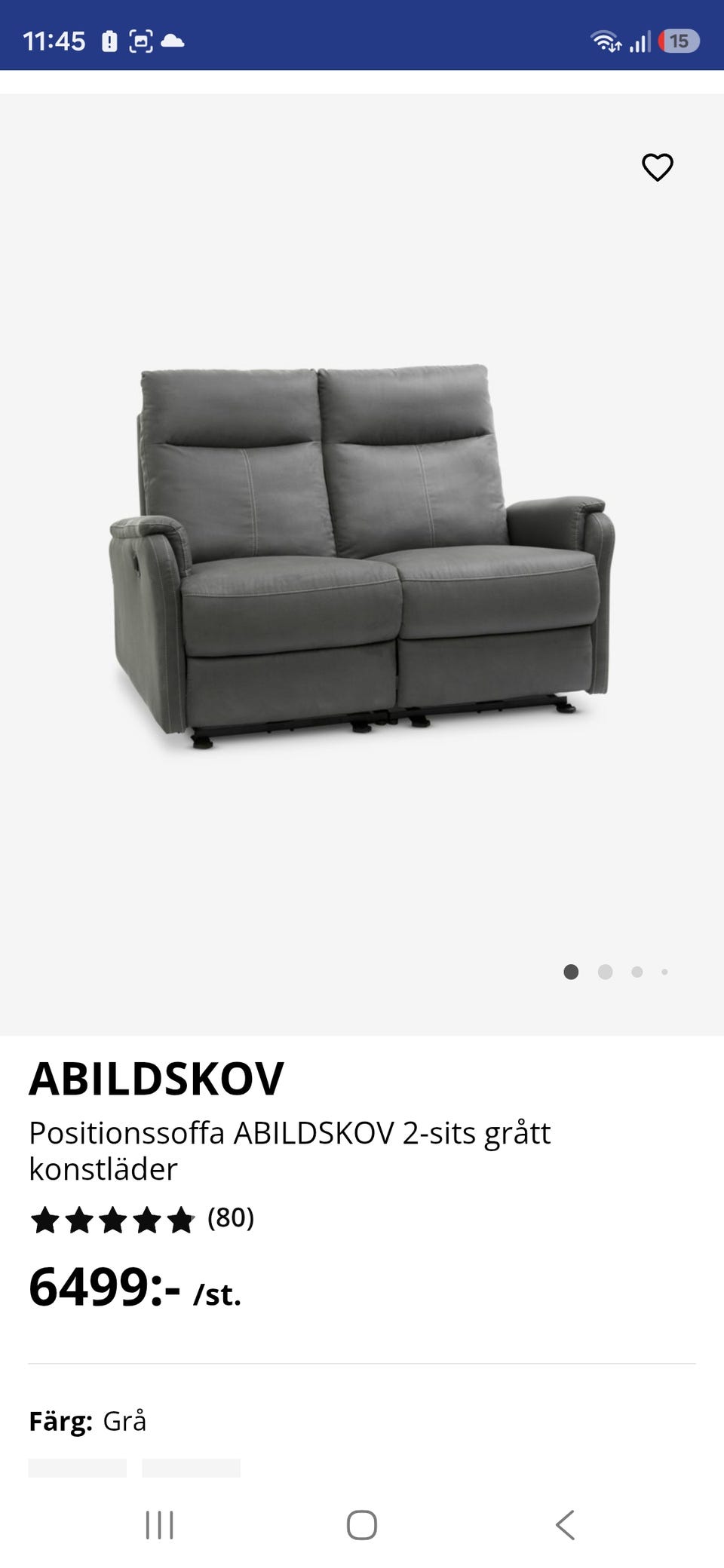Viewport: 724px width, 1568px height.
Task: Go to the phone's home screen
Action: click(362, 1524)
